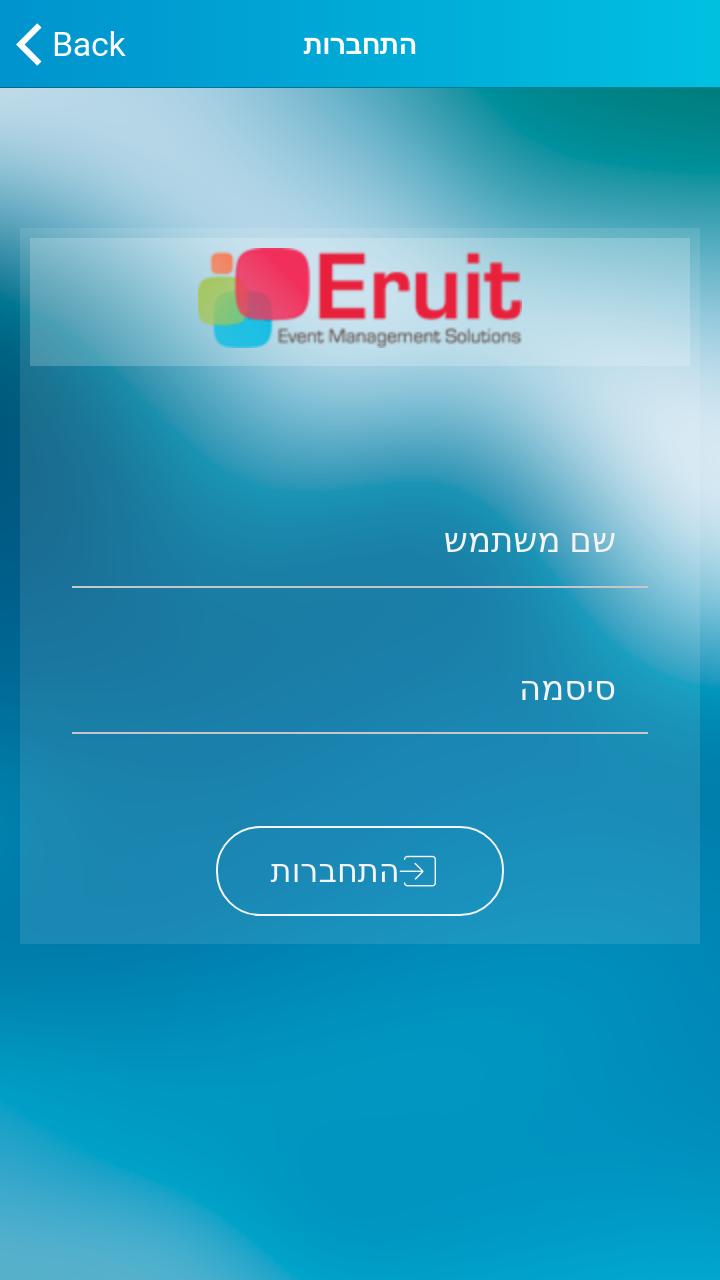
Task: Tap the underline below the password field
Action: pyautogui.click(x=360, y=733)
